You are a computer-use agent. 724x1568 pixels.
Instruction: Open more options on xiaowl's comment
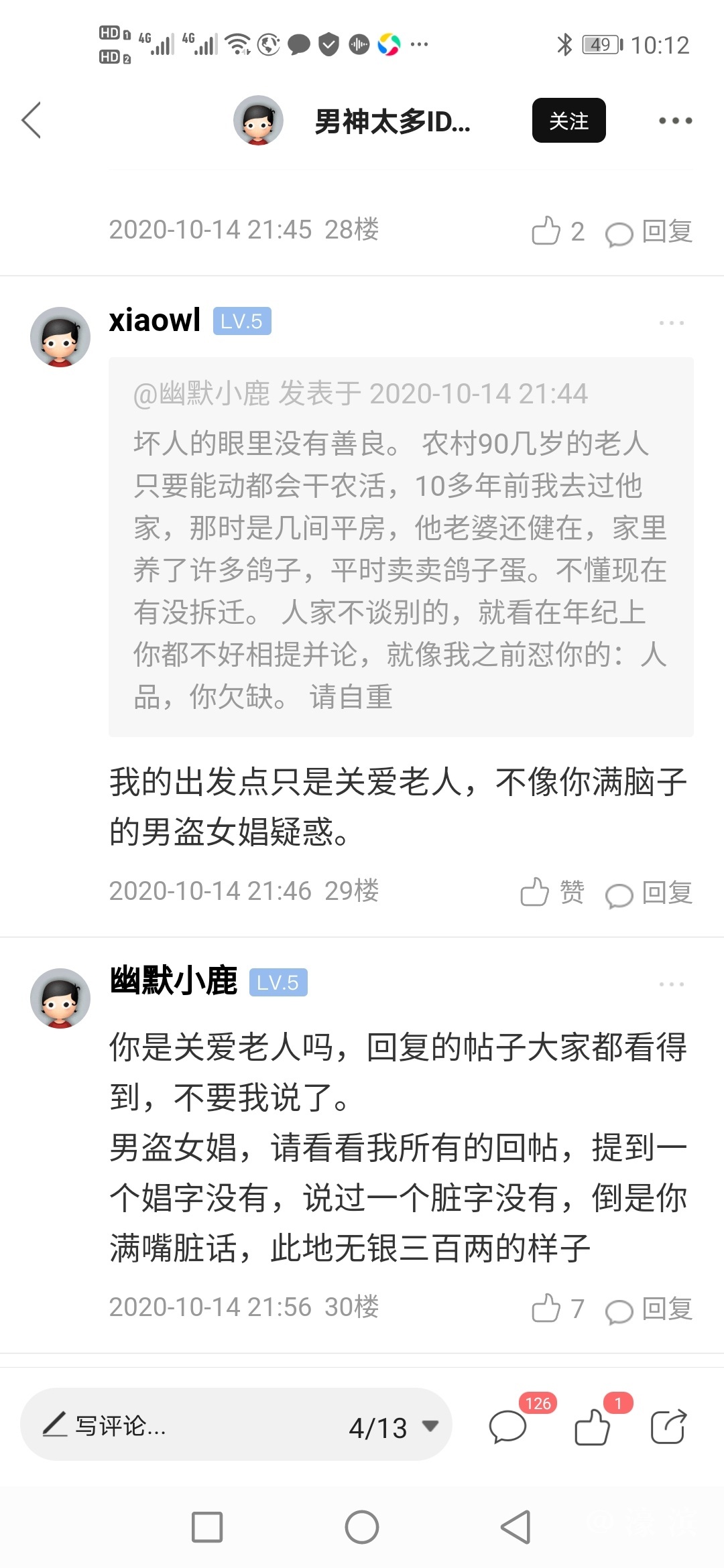pos(671,323)
